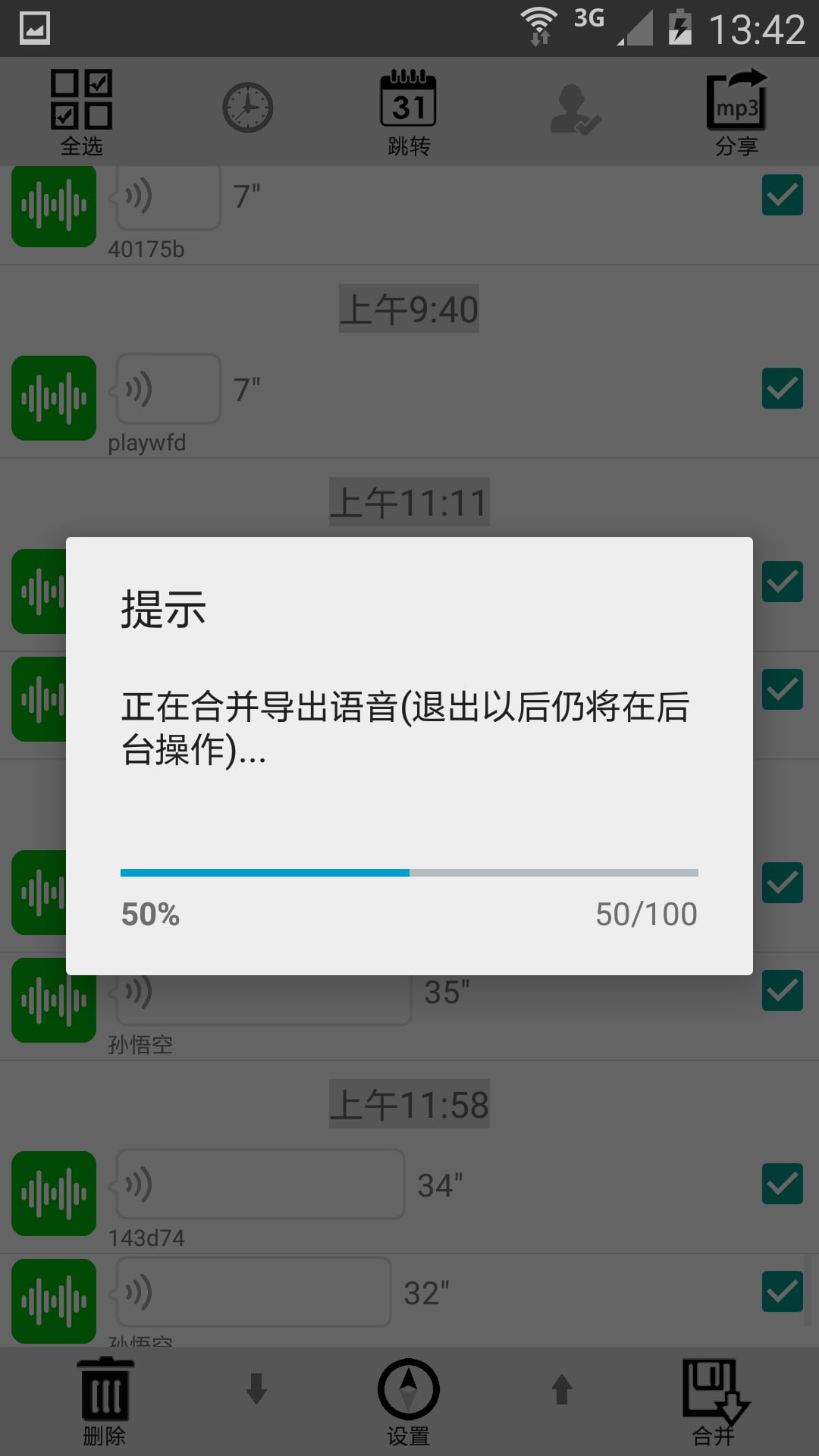Tap the down arrow in bottom bar

click(x=256, y=1389)
